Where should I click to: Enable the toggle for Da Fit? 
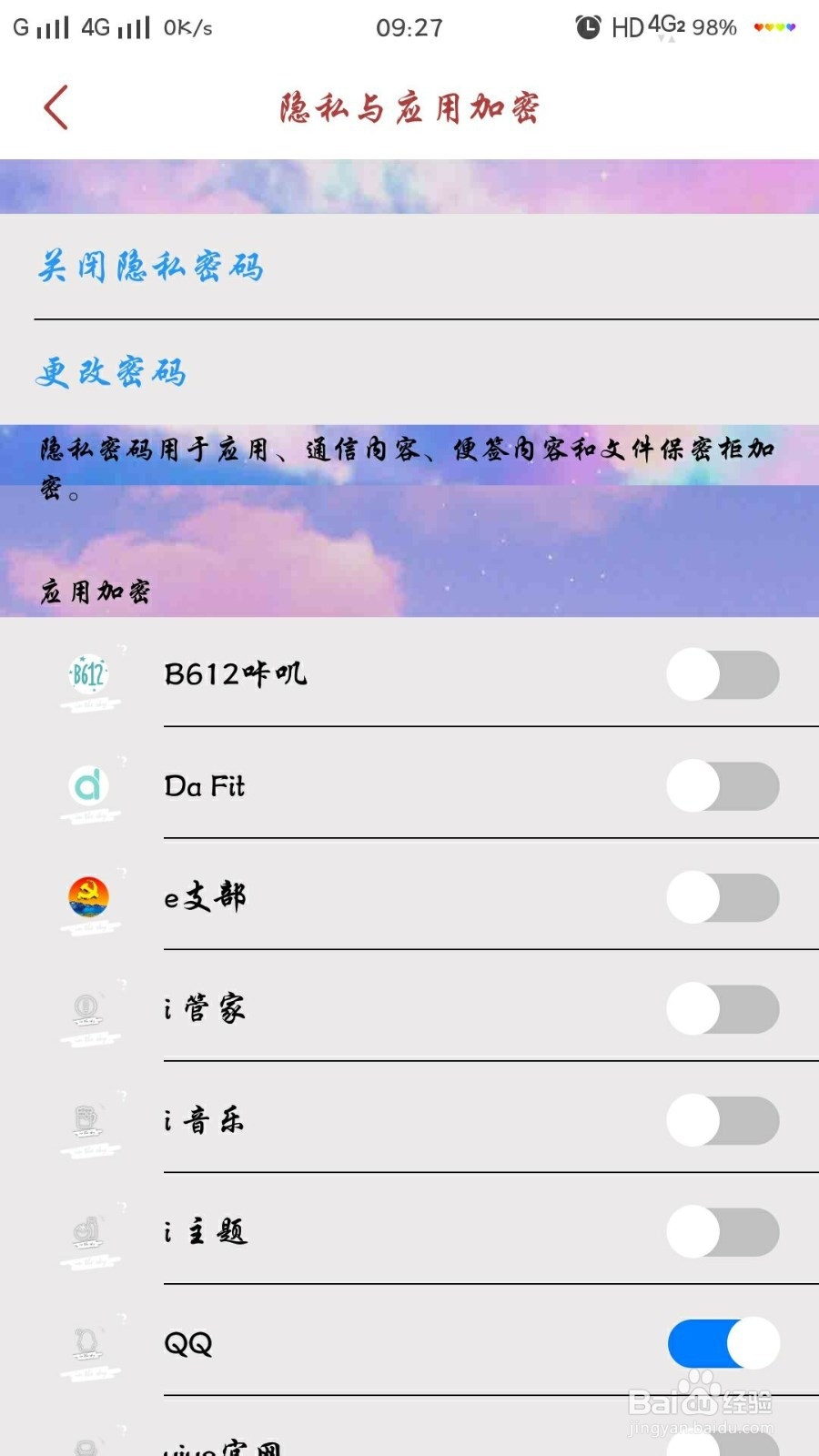(722, 787)
